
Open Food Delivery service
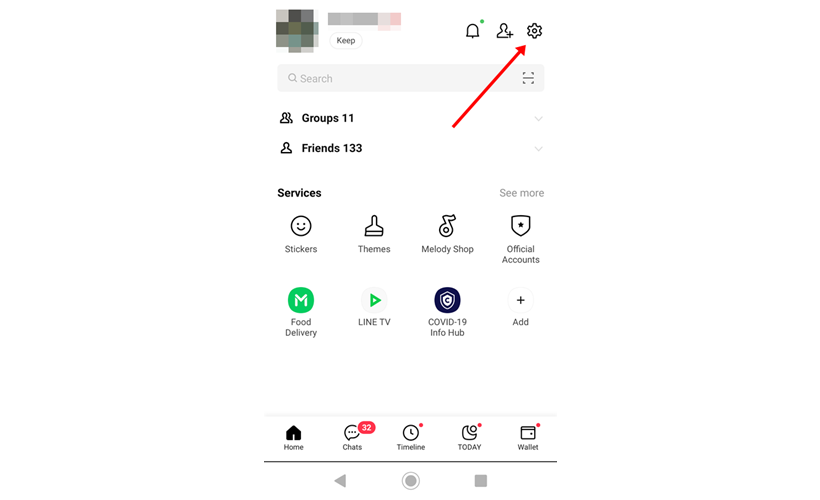tap(301, 310)
